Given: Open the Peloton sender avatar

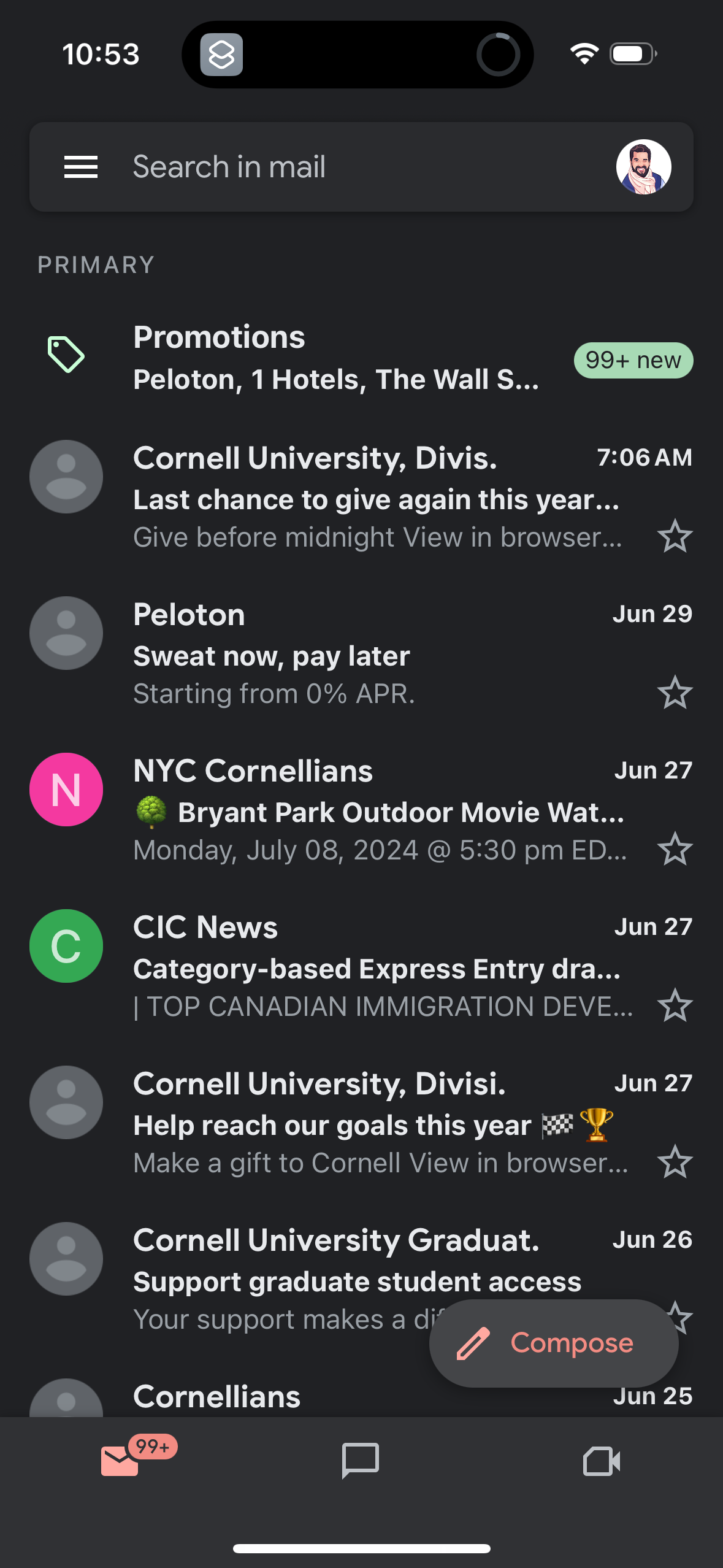Looking at the screenshot, I should pyautogui.click(x=66, y=632).
